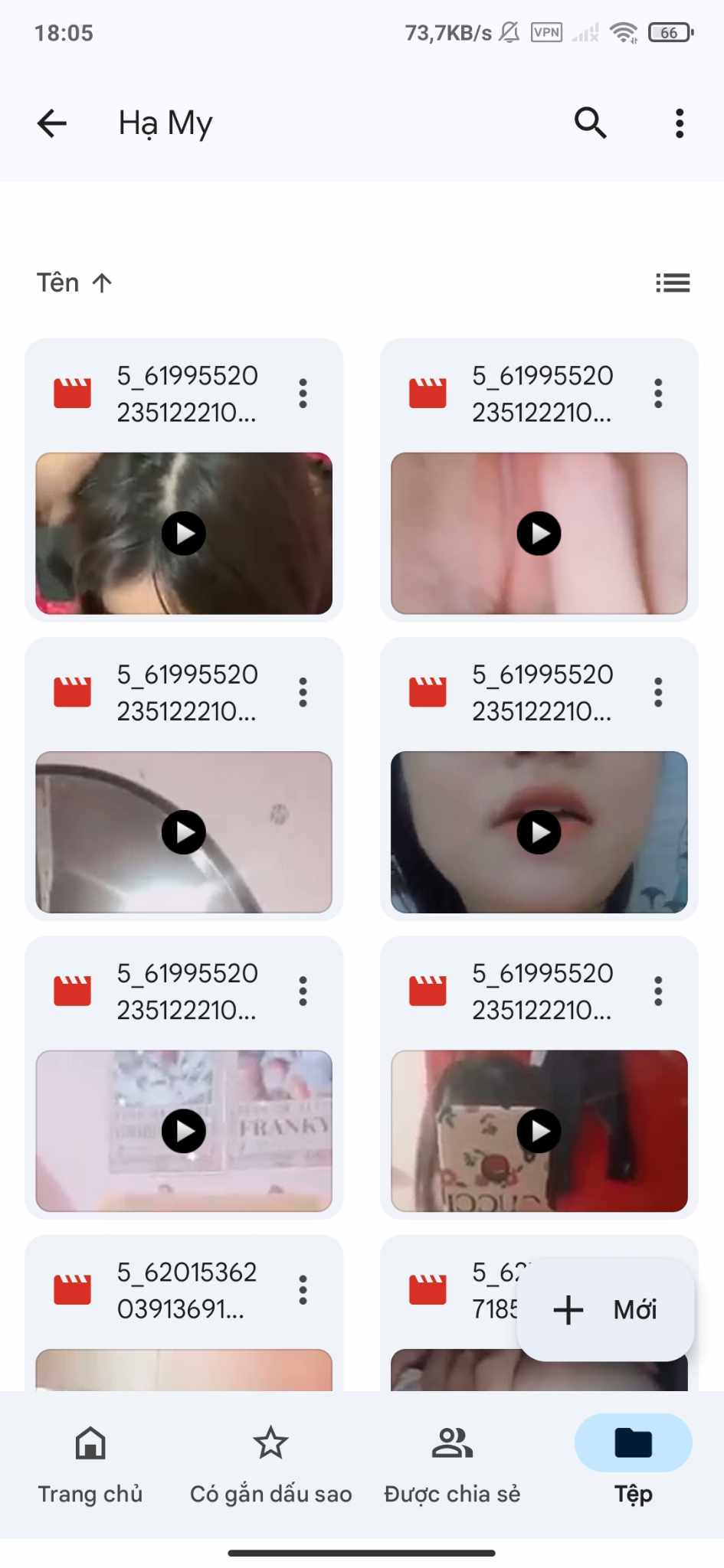
Task: Open the Có gắn dấu sao tab
Action: coord(271,1464)
